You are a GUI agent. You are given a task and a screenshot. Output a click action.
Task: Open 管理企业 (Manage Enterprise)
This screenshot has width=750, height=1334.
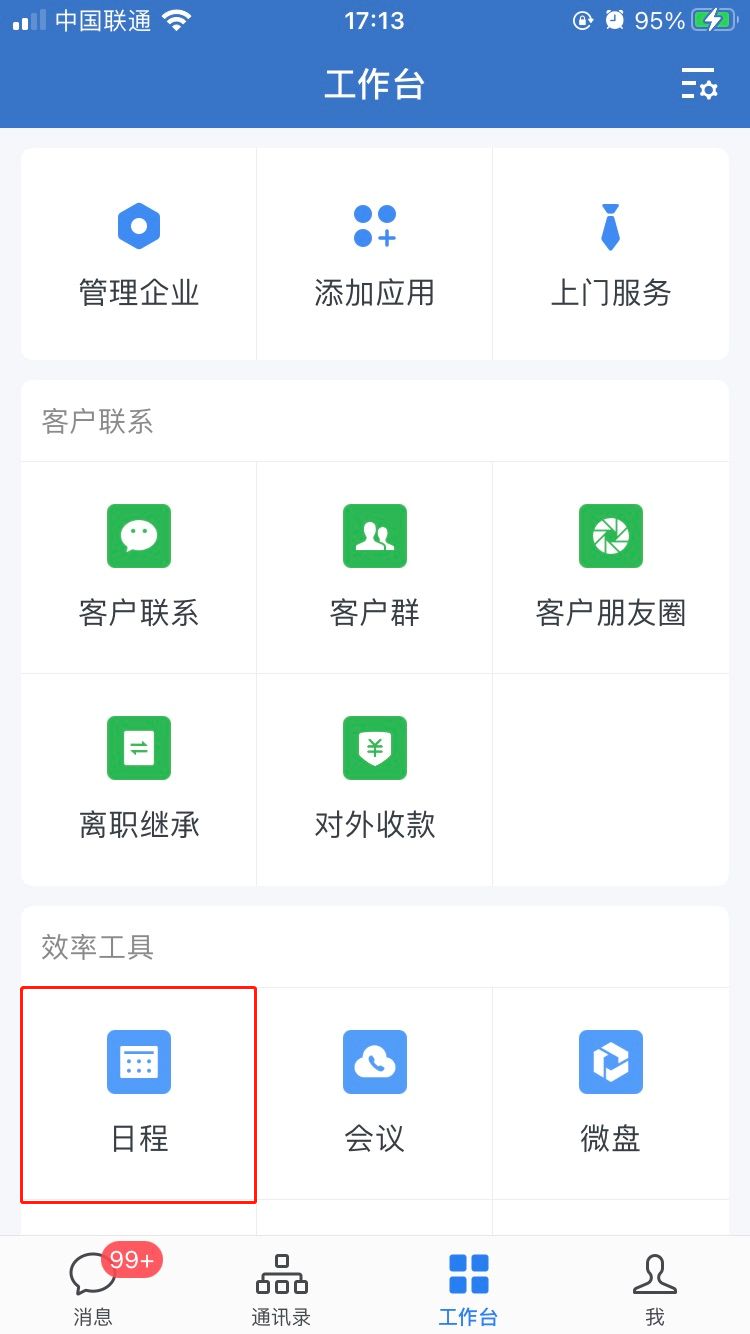point(139,254)
